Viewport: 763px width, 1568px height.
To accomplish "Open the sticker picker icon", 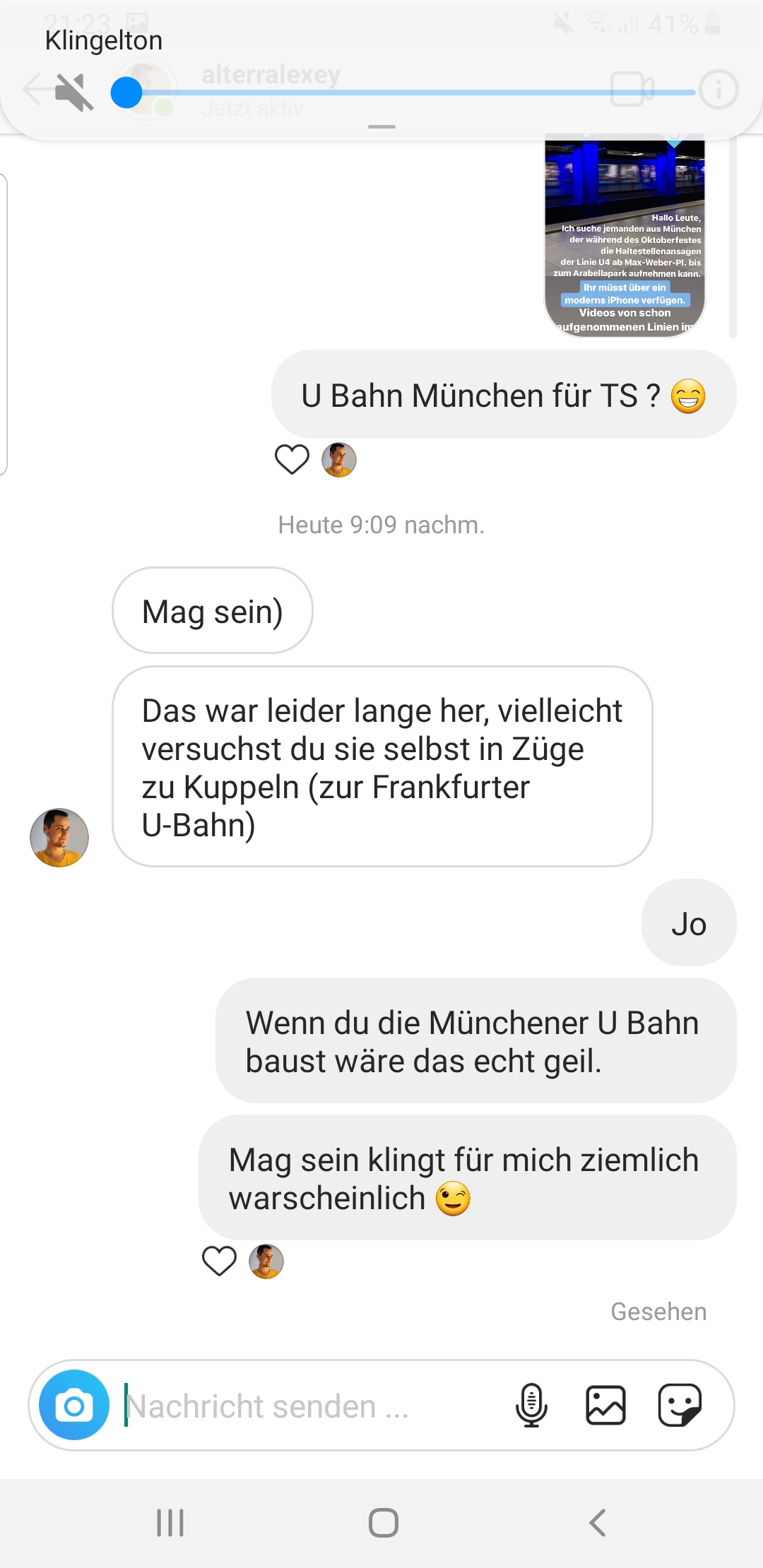I will click(x=680, y=1406).
